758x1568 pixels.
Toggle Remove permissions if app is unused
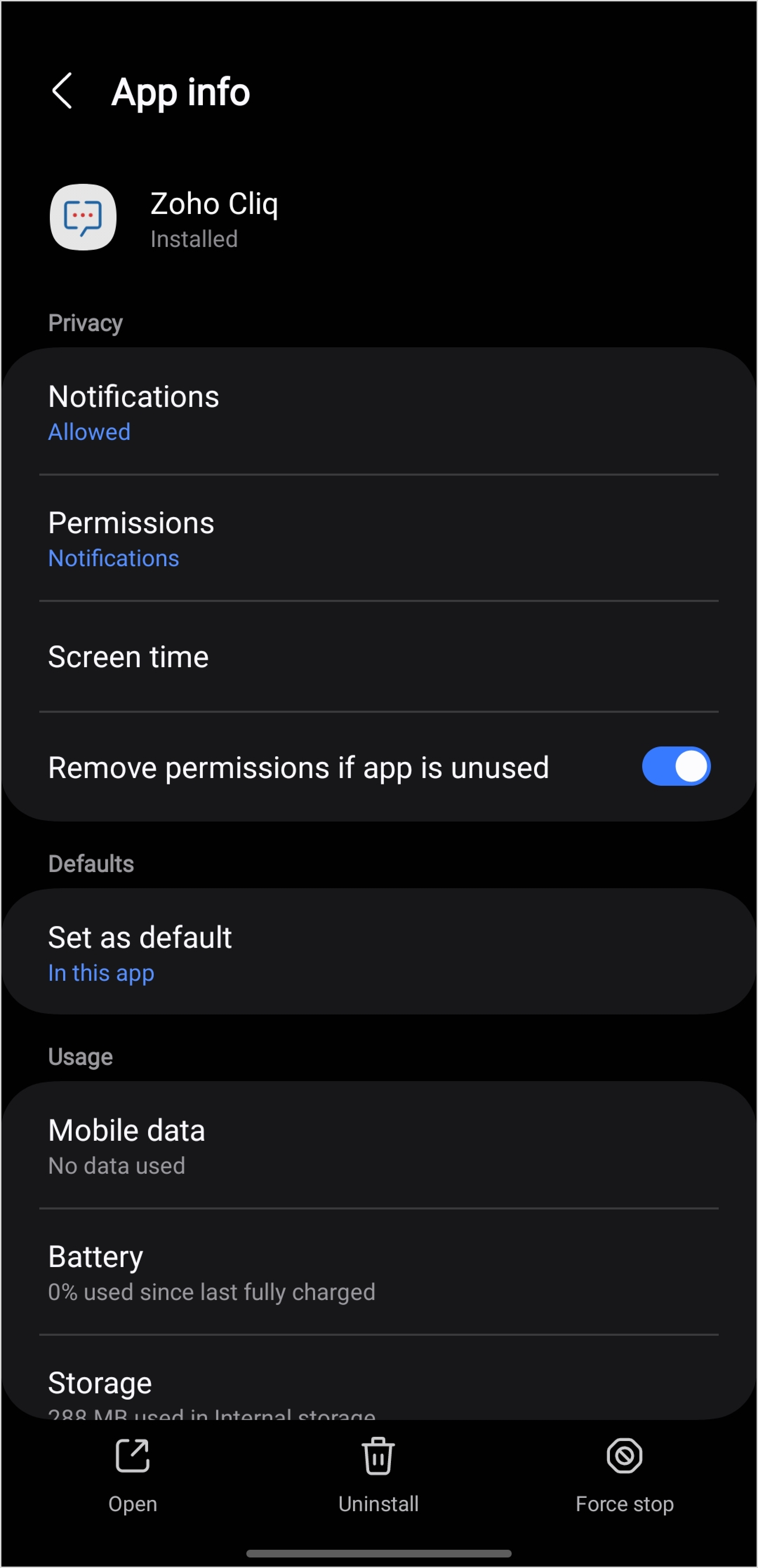[x=676, y=766]
